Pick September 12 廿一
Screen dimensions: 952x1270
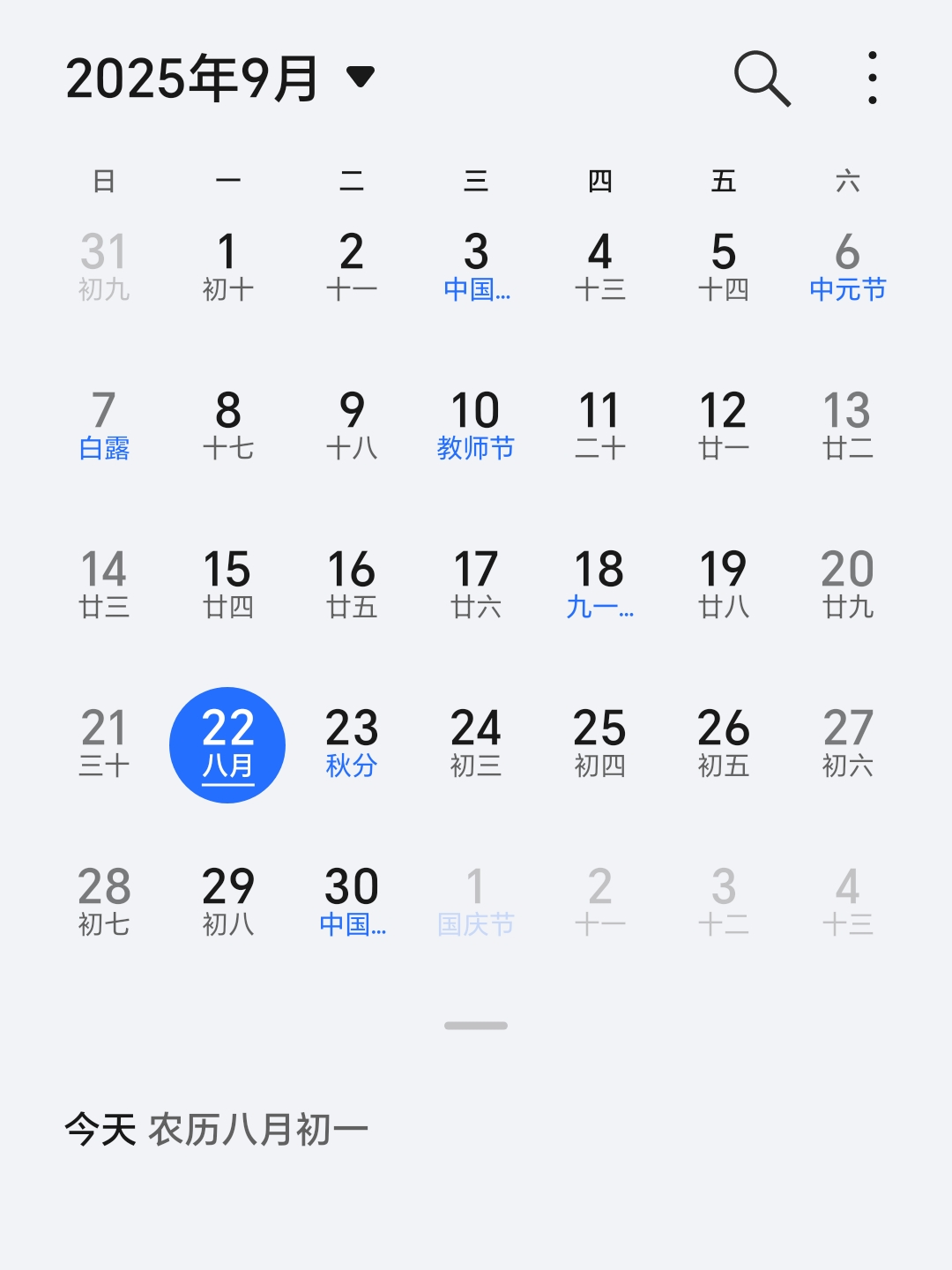724,426
